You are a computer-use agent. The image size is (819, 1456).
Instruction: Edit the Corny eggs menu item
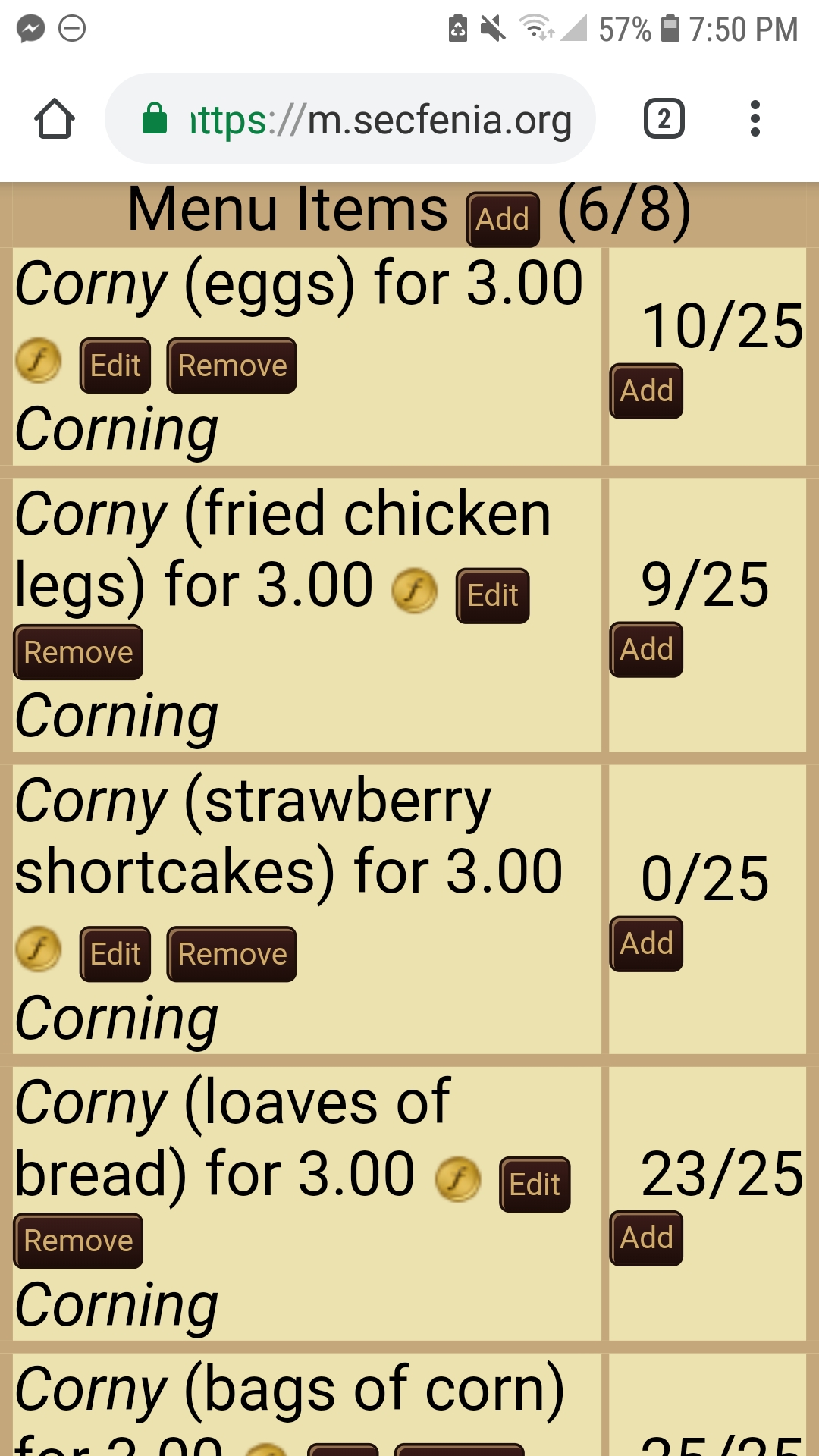[x=115, y=366]
